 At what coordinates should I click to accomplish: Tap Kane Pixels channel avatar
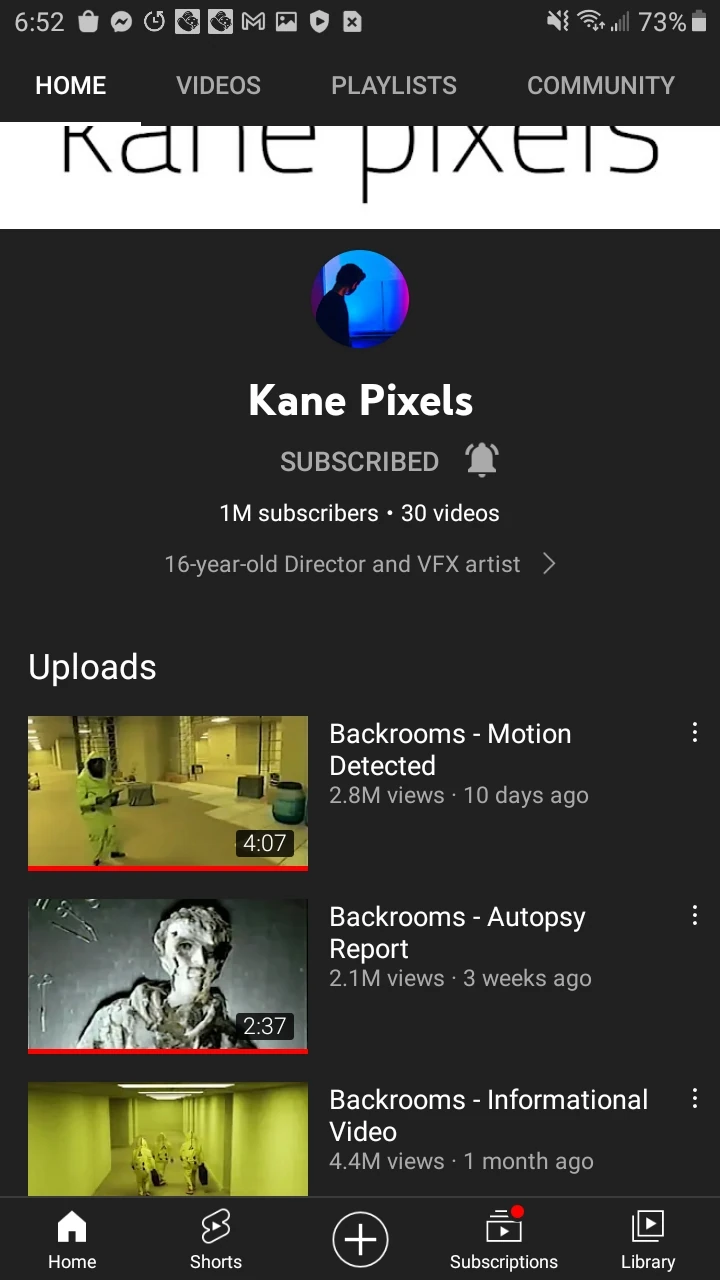click(360, 298)
